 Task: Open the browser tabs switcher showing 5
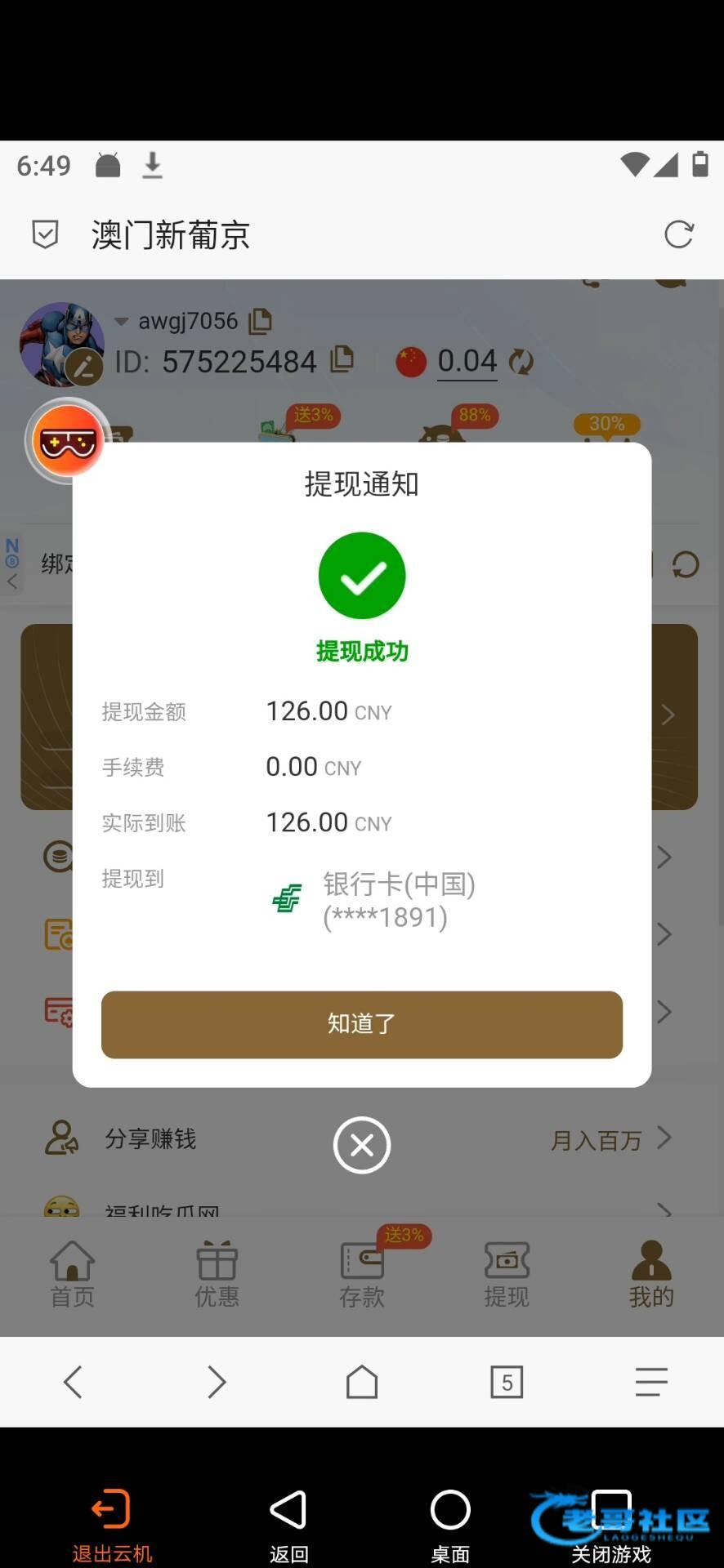click(x=507, y=1382)
